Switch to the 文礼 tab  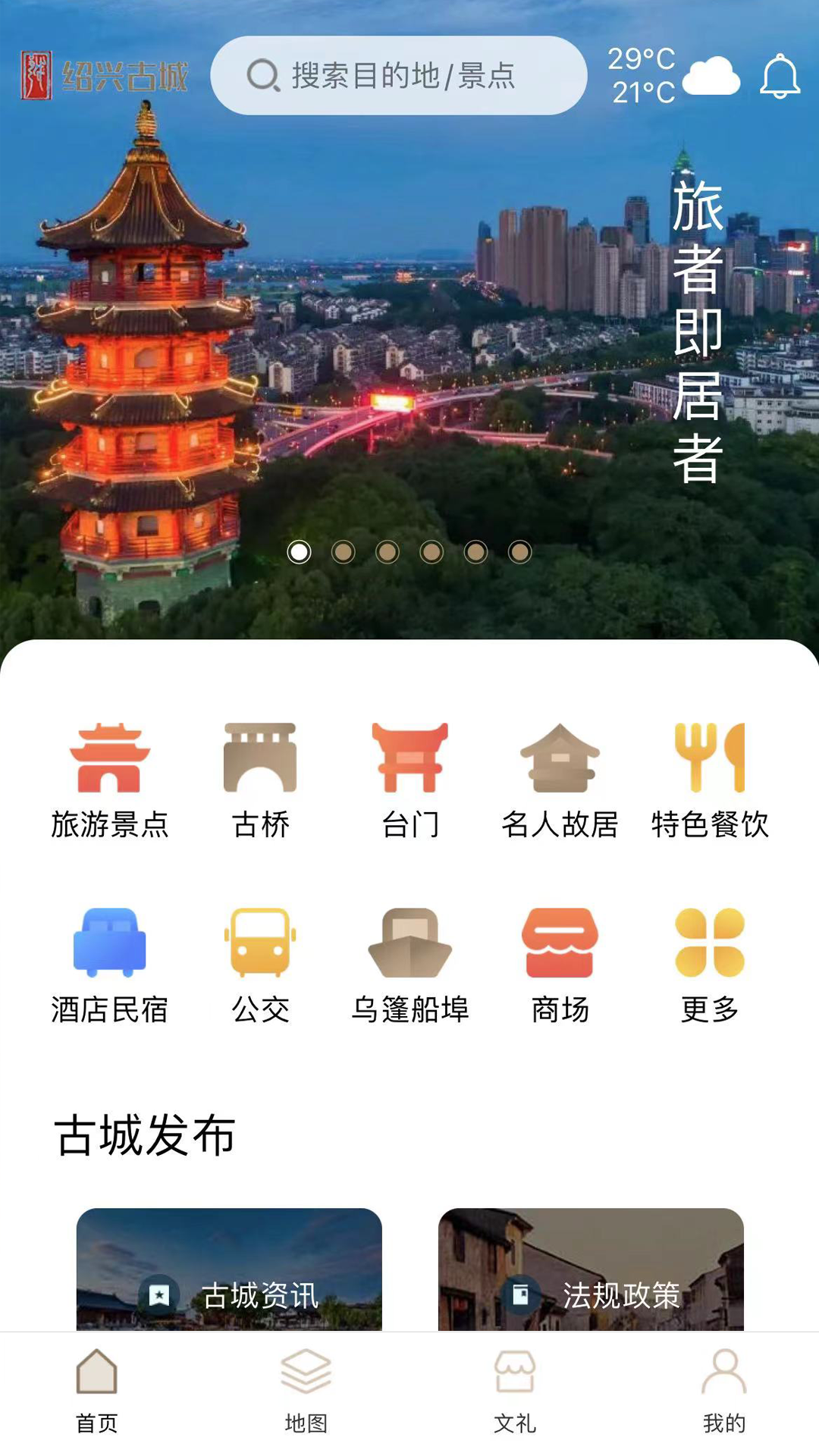[515, 1399]
